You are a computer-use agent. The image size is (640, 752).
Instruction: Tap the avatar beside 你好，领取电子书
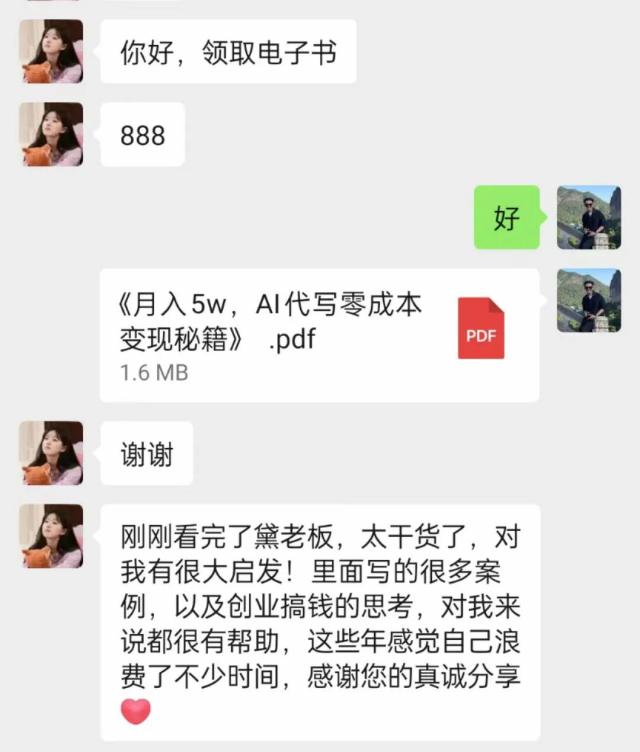point(52,51)
